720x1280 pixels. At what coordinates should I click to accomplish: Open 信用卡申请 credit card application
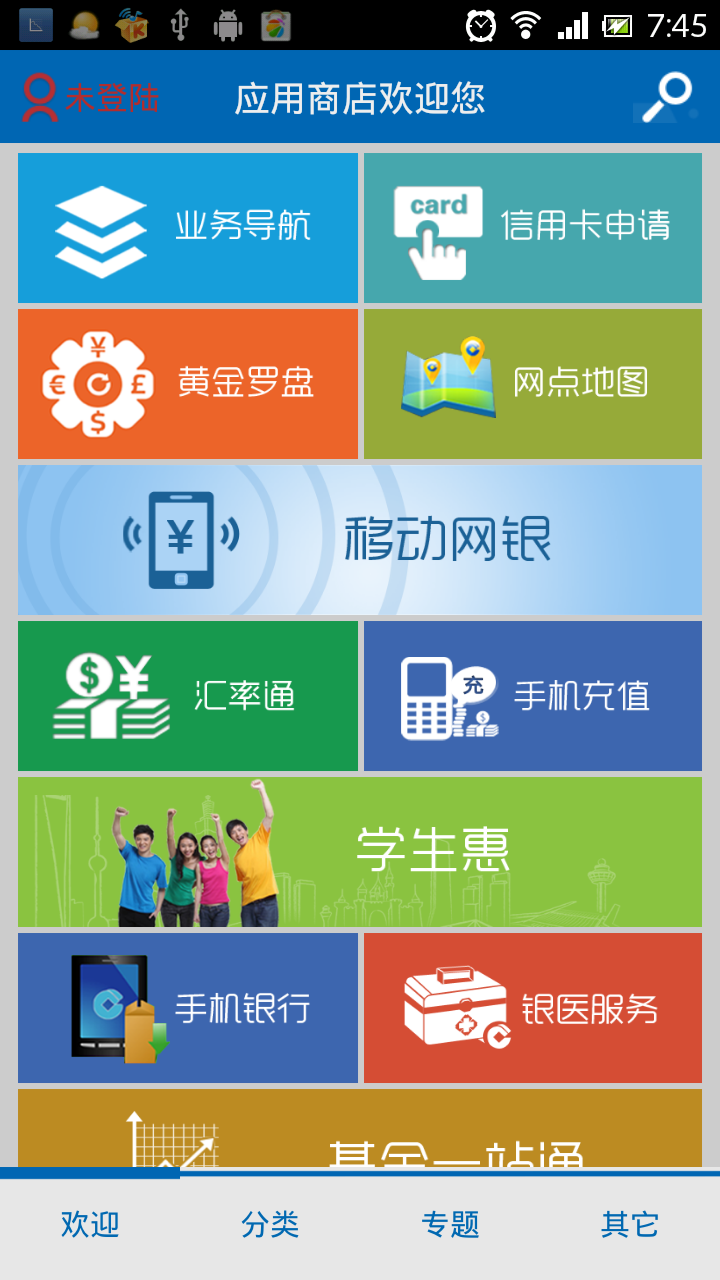point(533,228)
